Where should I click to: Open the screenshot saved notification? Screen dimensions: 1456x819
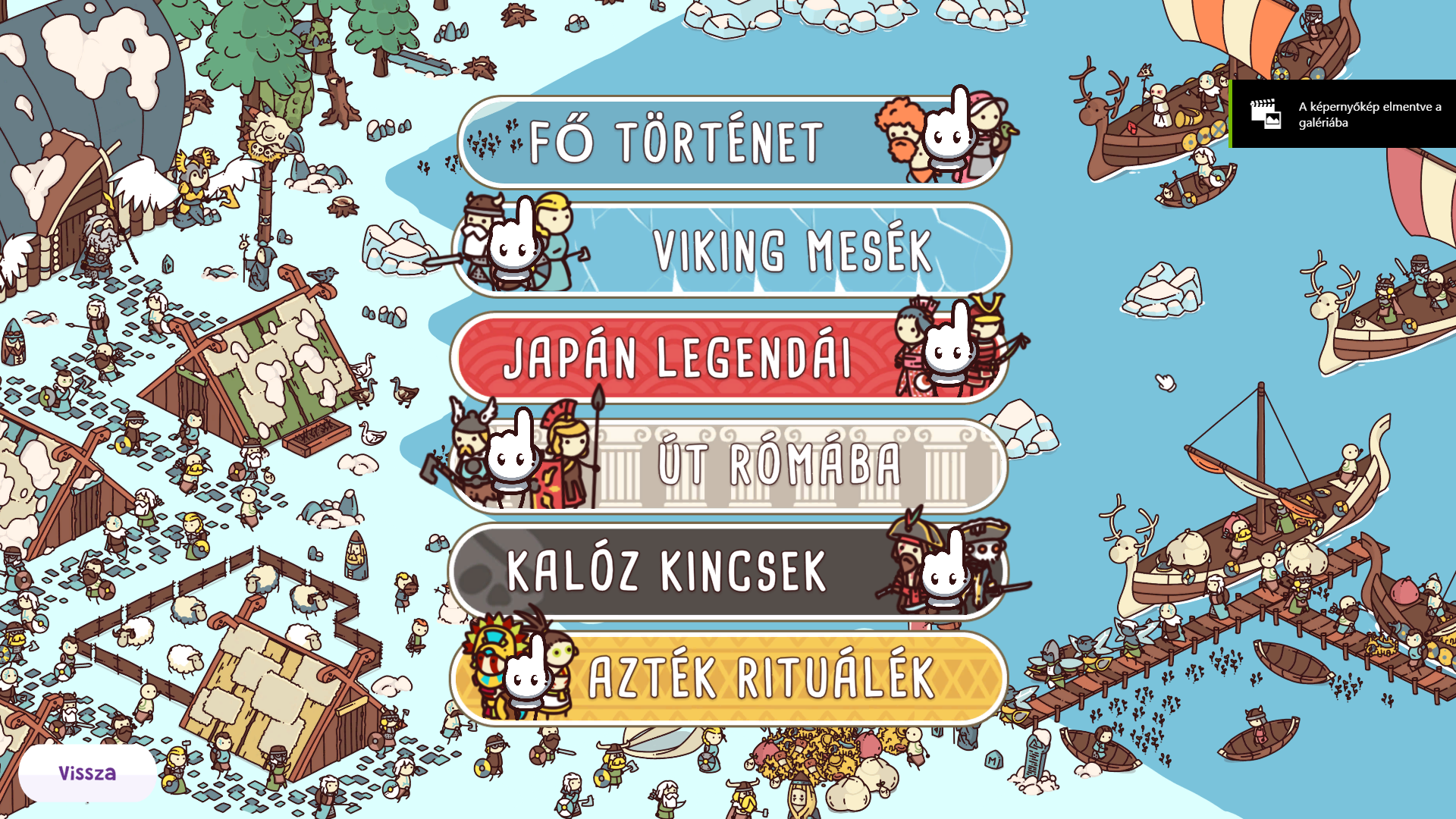(x=1342, y=114)
